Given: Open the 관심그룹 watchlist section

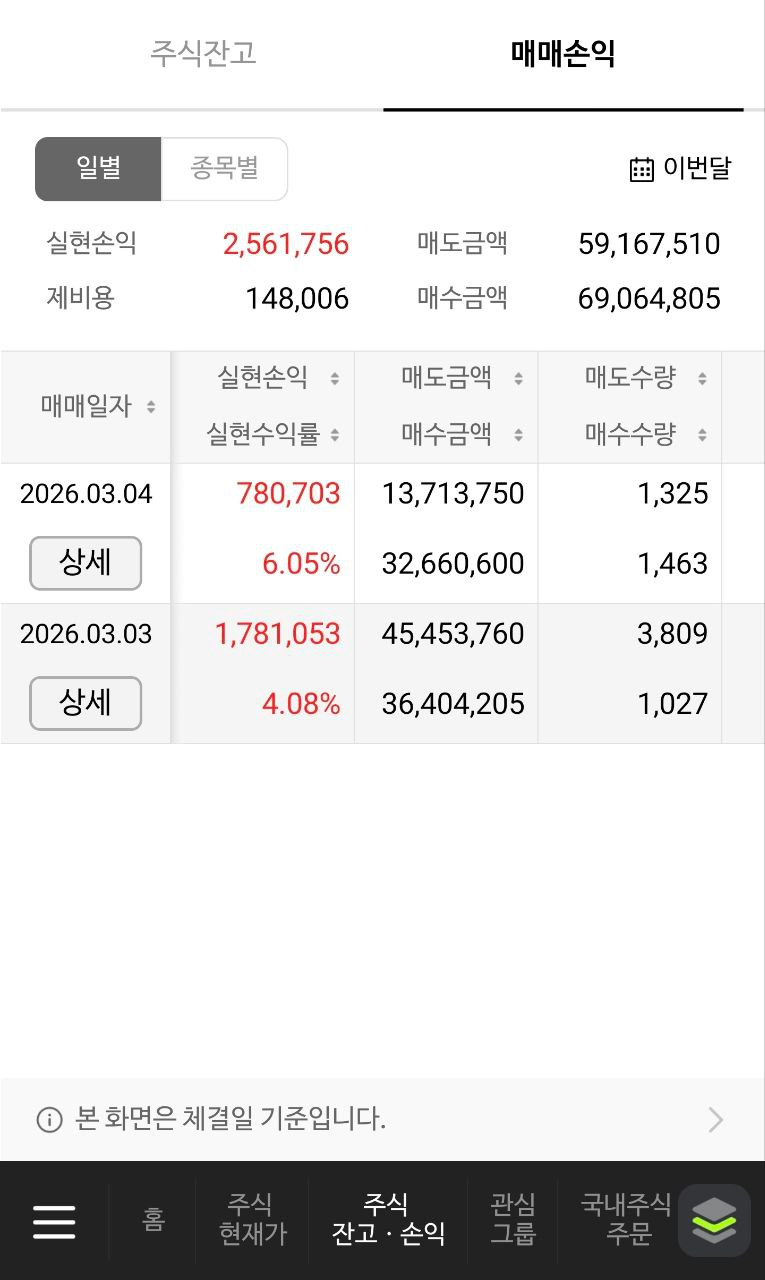Looking at the screenshot, I should (x=513, y=1221).
